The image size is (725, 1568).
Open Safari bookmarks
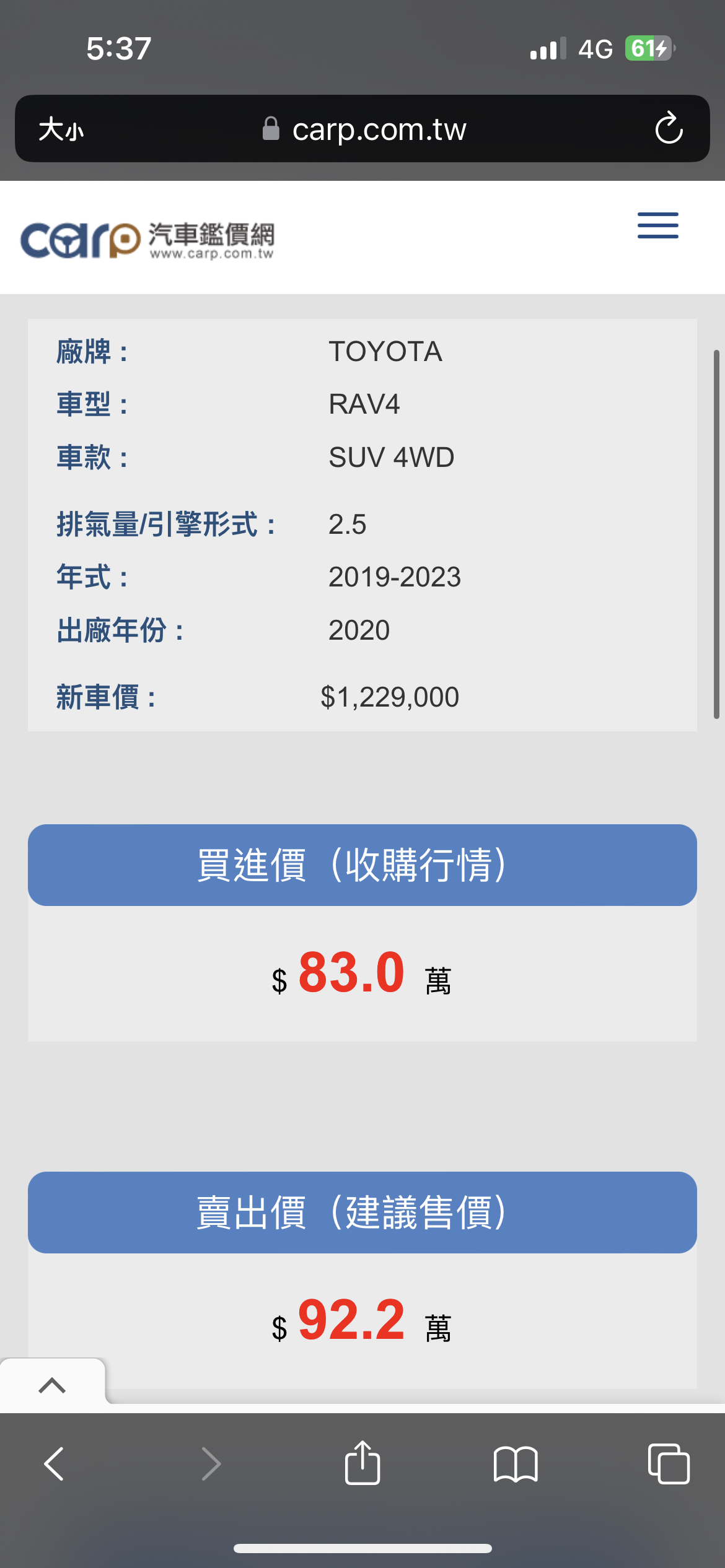516,1465
